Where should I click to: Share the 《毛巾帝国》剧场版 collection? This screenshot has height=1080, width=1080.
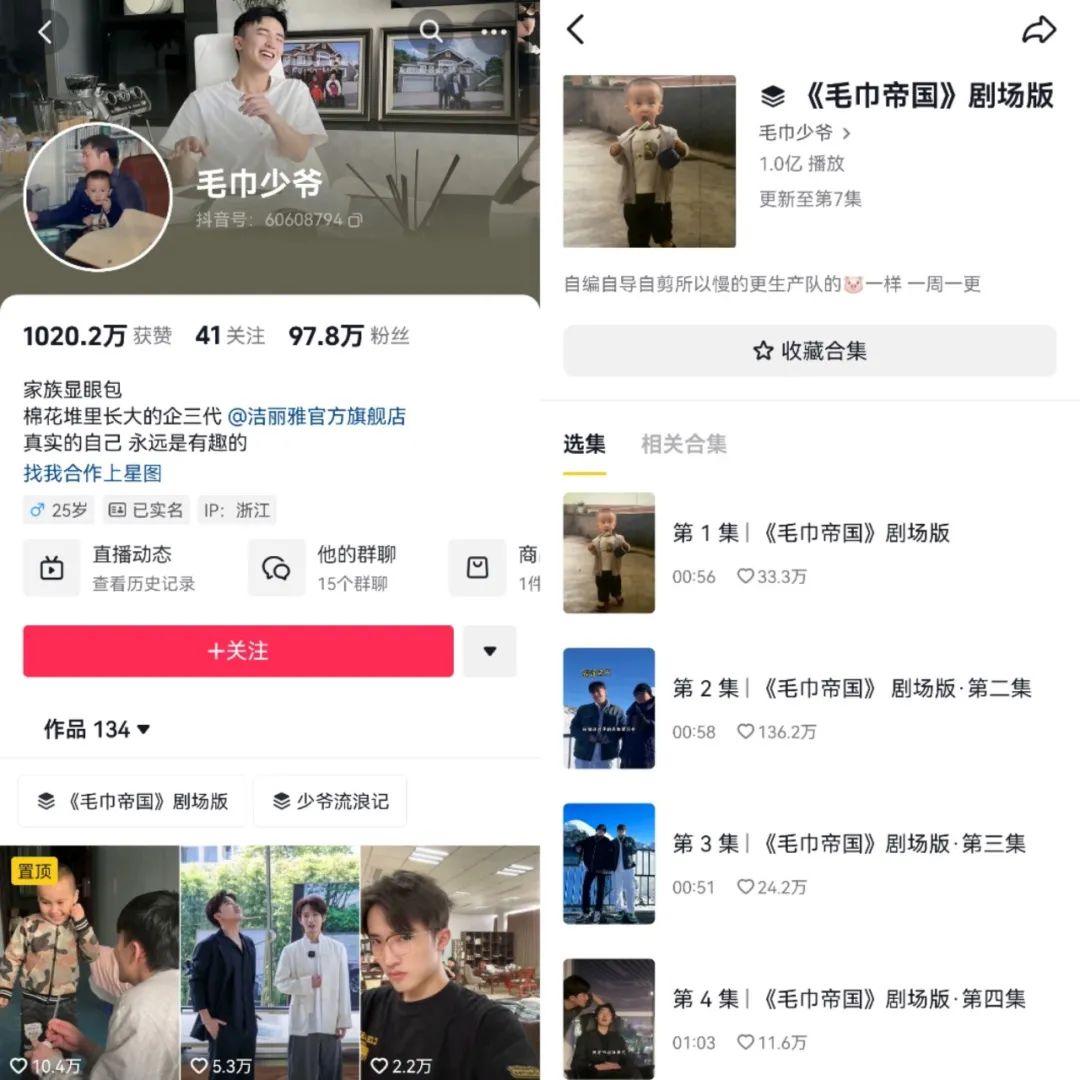(1038, 31)
